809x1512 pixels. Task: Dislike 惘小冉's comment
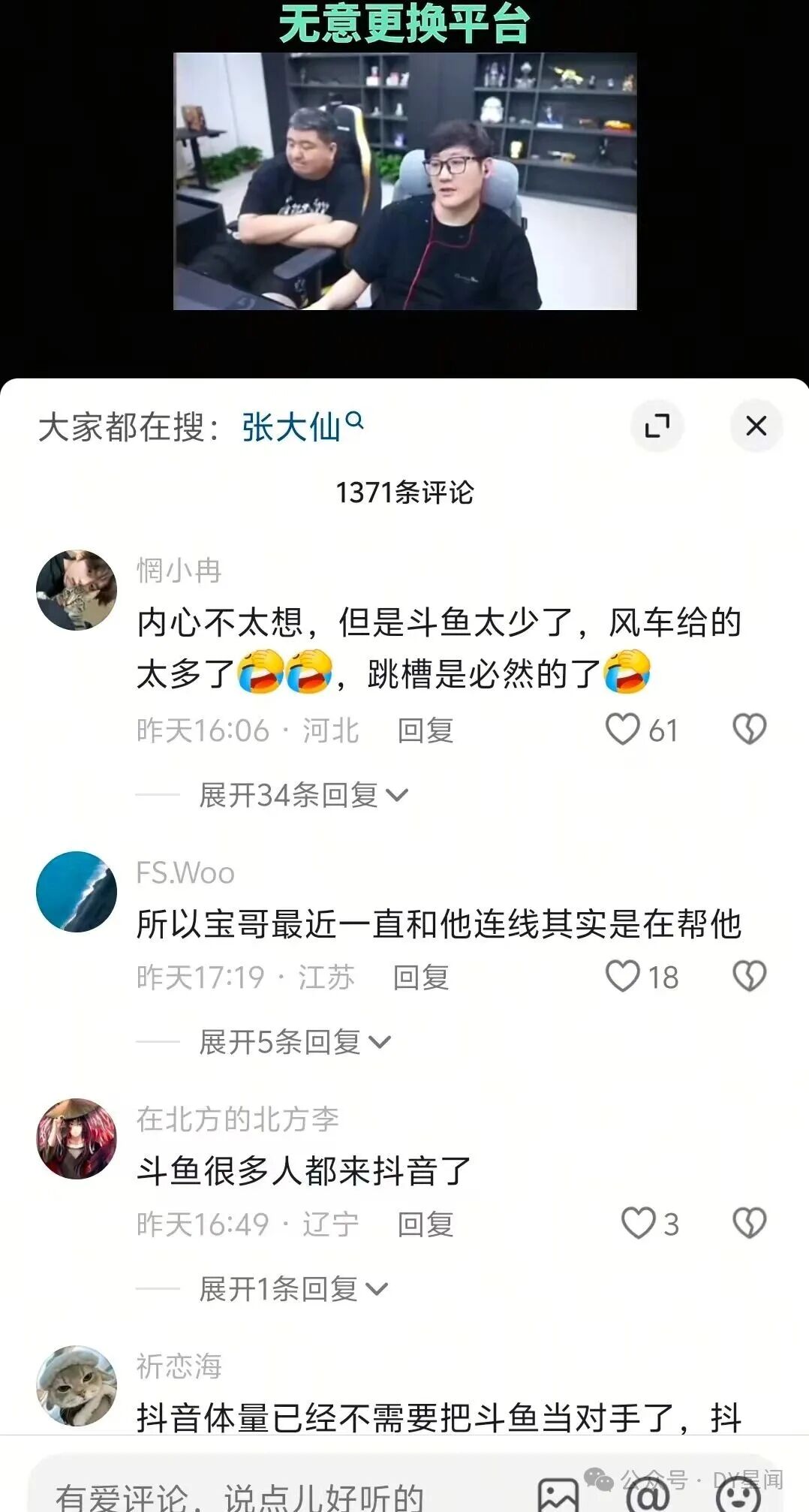(749, 729)
